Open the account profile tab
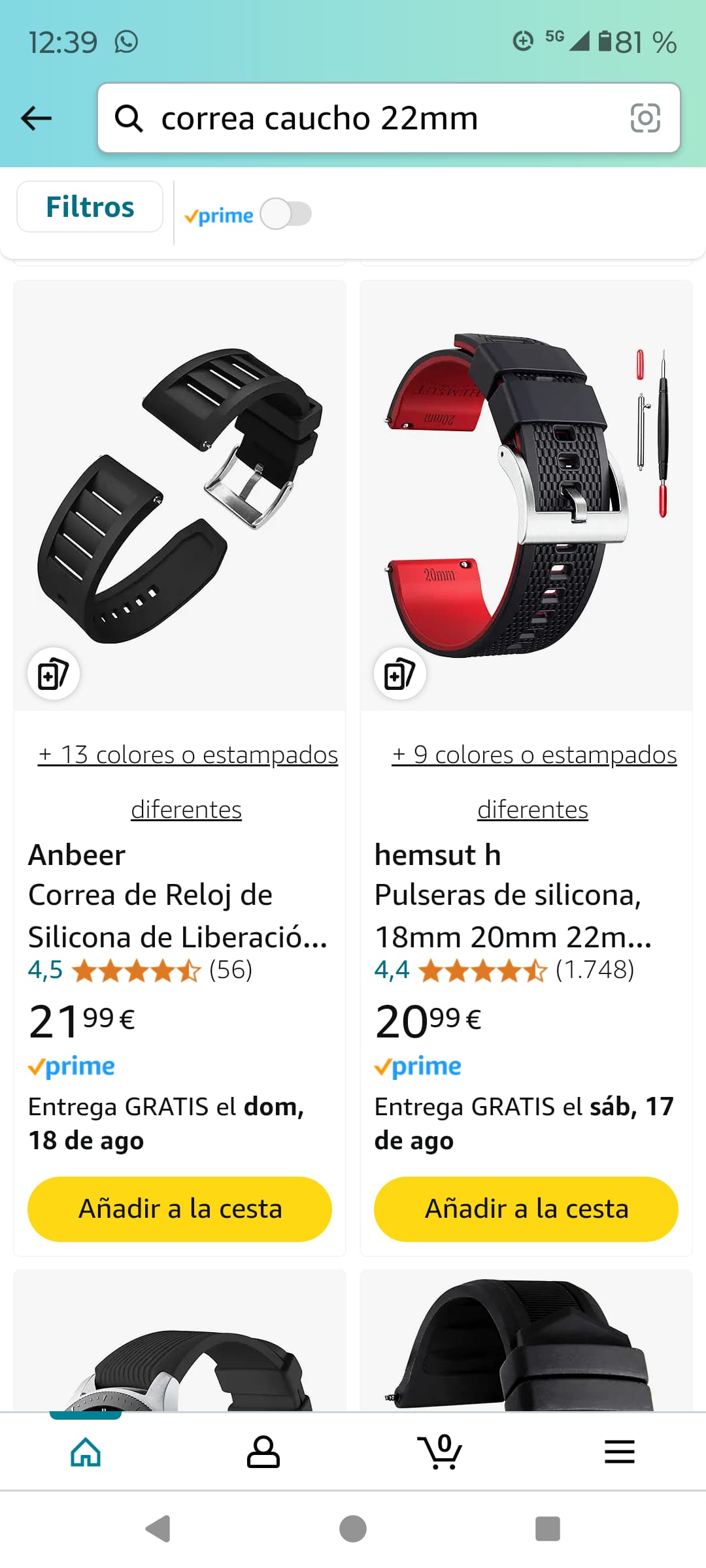 [263, 1452]
